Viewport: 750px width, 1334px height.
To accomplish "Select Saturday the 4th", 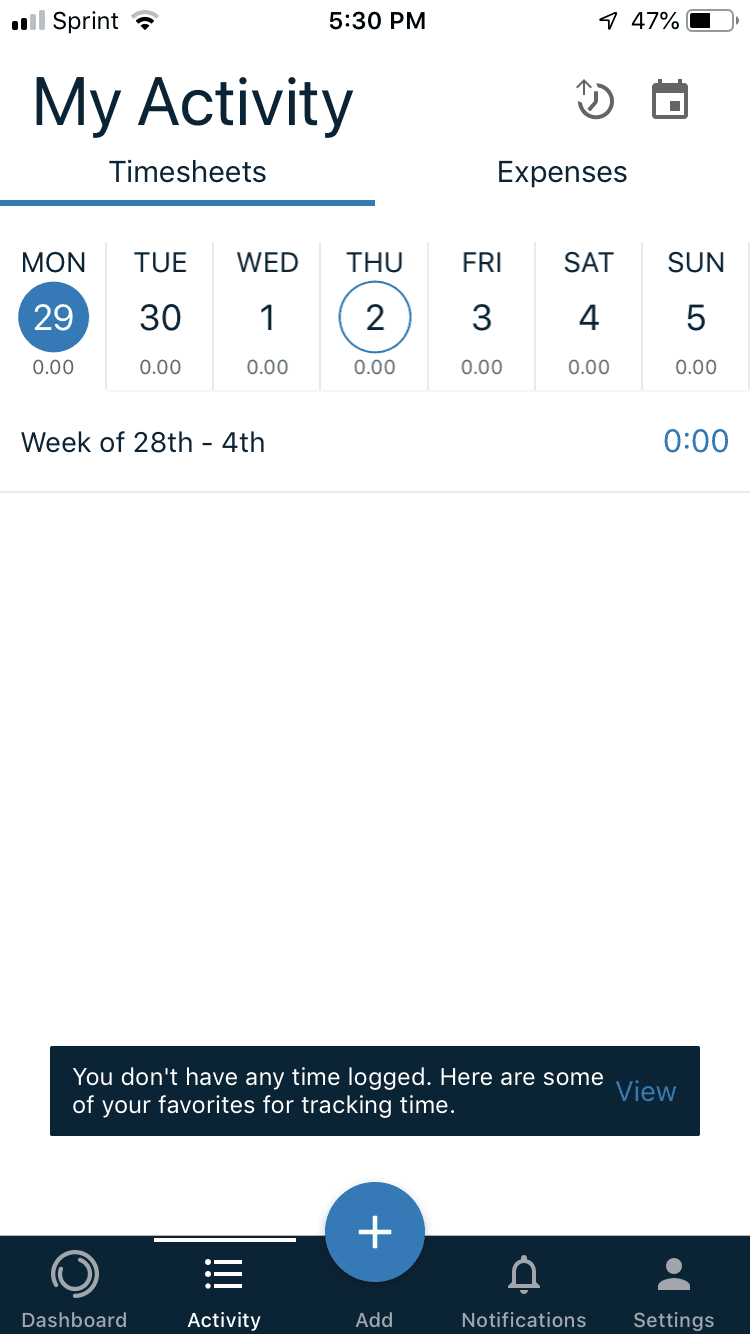I will [x=589, y=316].
